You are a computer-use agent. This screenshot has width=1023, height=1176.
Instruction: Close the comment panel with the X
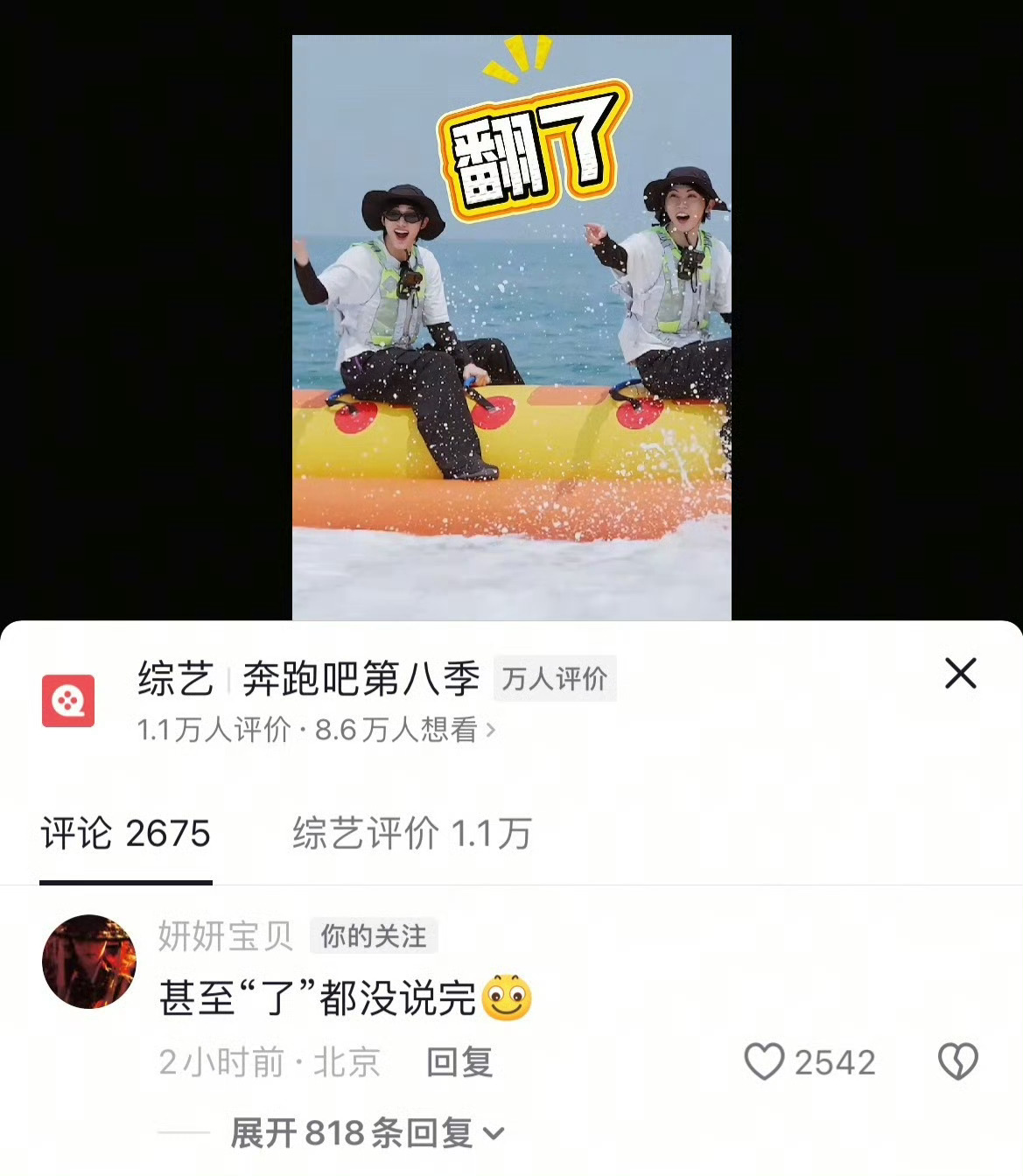point(960,674)
